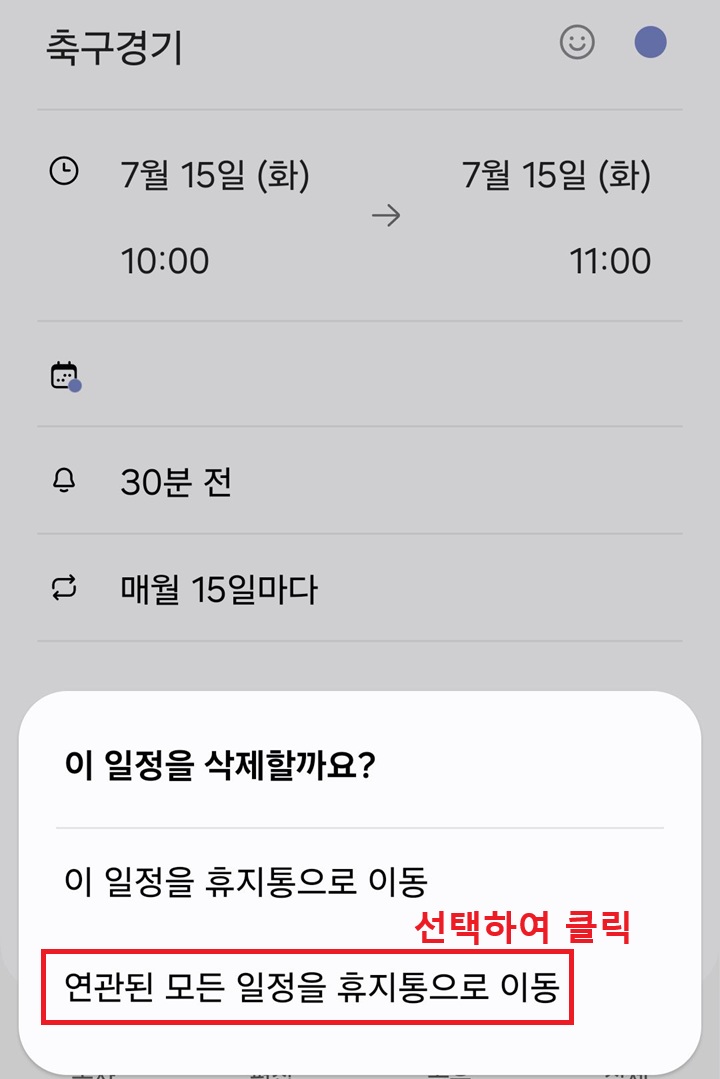Tap the clock icon beside the event schedule
The image size is (720, 1079).
[64, 172]
